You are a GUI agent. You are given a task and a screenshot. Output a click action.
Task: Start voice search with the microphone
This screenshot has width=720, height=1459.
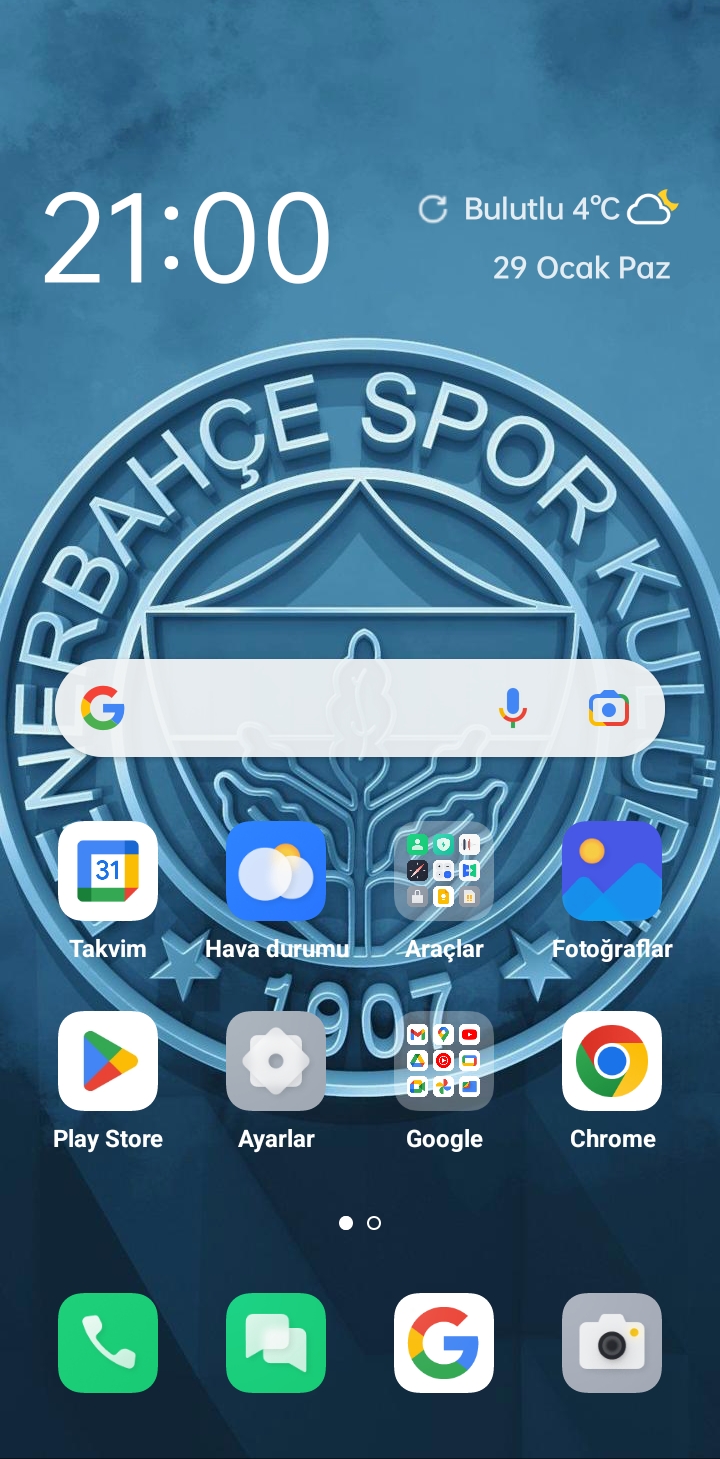tap(513, 708)
